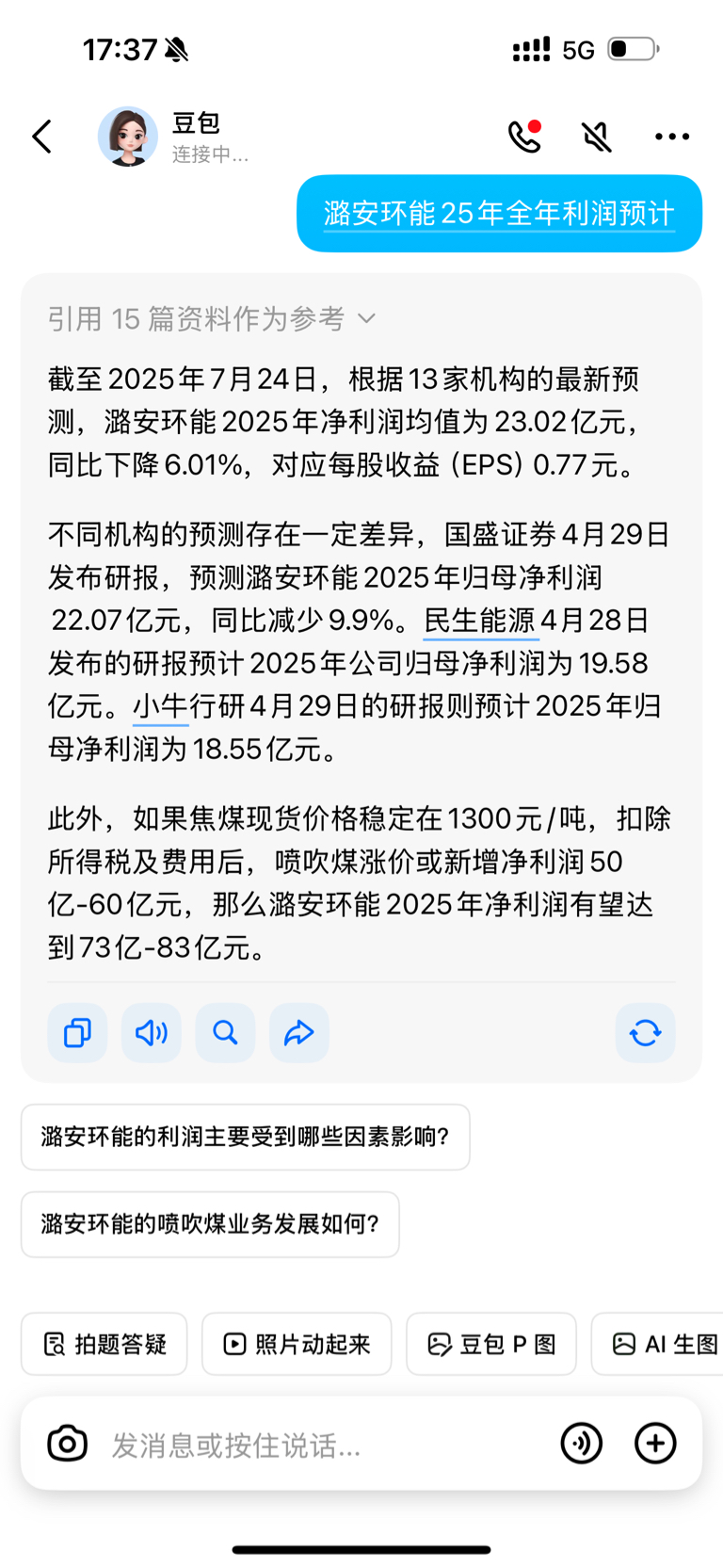Viewport: 723px width, 1568px height.
Task: Open the three-dot overflow menu
Action: (672, 137)
